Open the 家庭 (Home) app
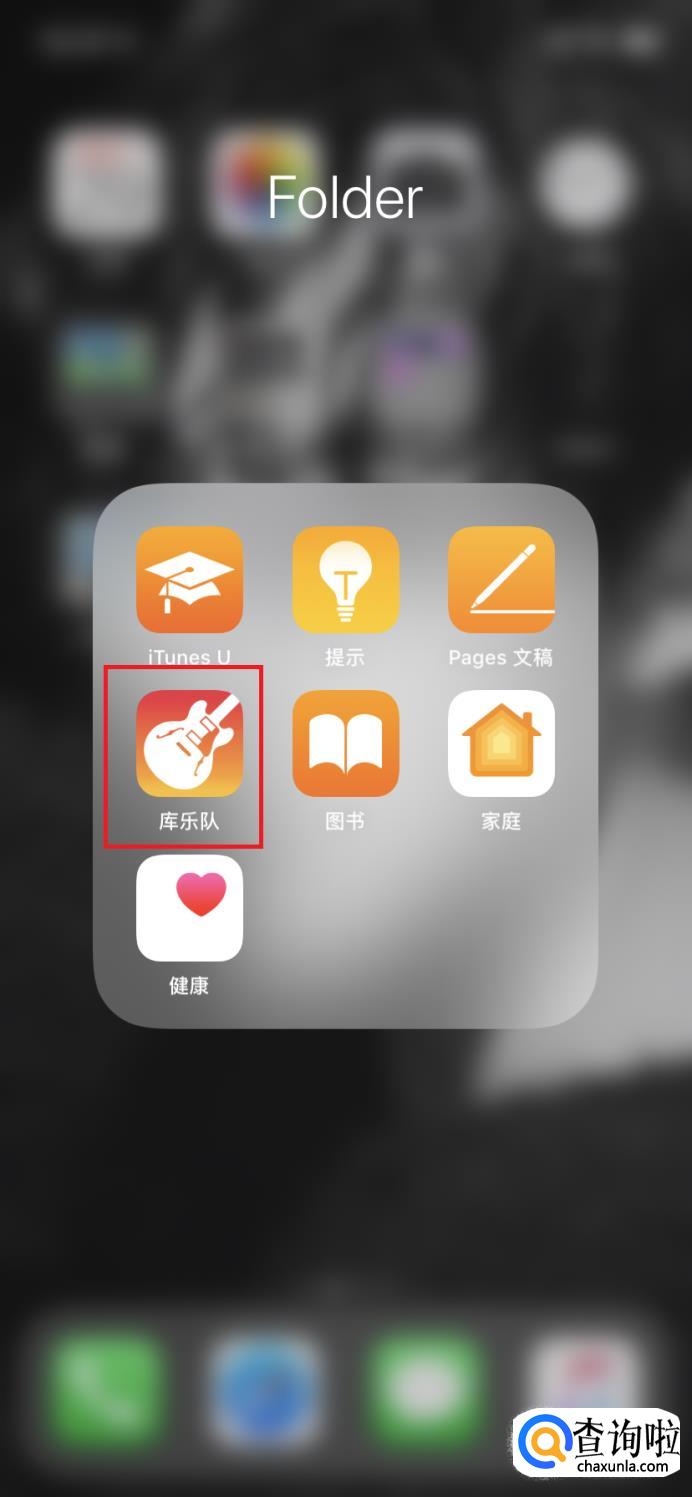 501,744
